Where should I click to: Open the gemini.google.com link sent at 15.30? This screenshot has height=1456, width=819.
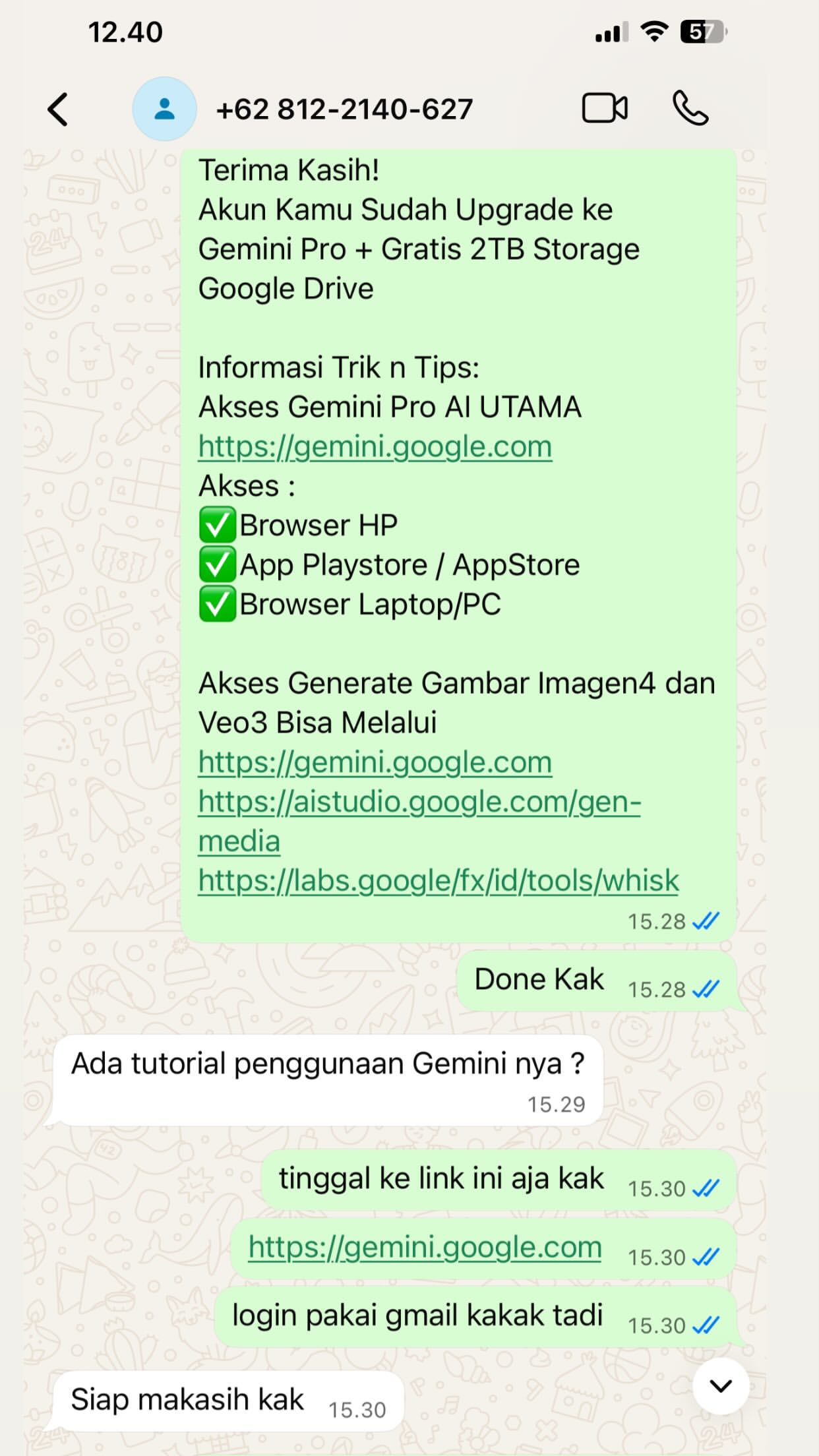pyautogui.click(x=425, y=1248)
